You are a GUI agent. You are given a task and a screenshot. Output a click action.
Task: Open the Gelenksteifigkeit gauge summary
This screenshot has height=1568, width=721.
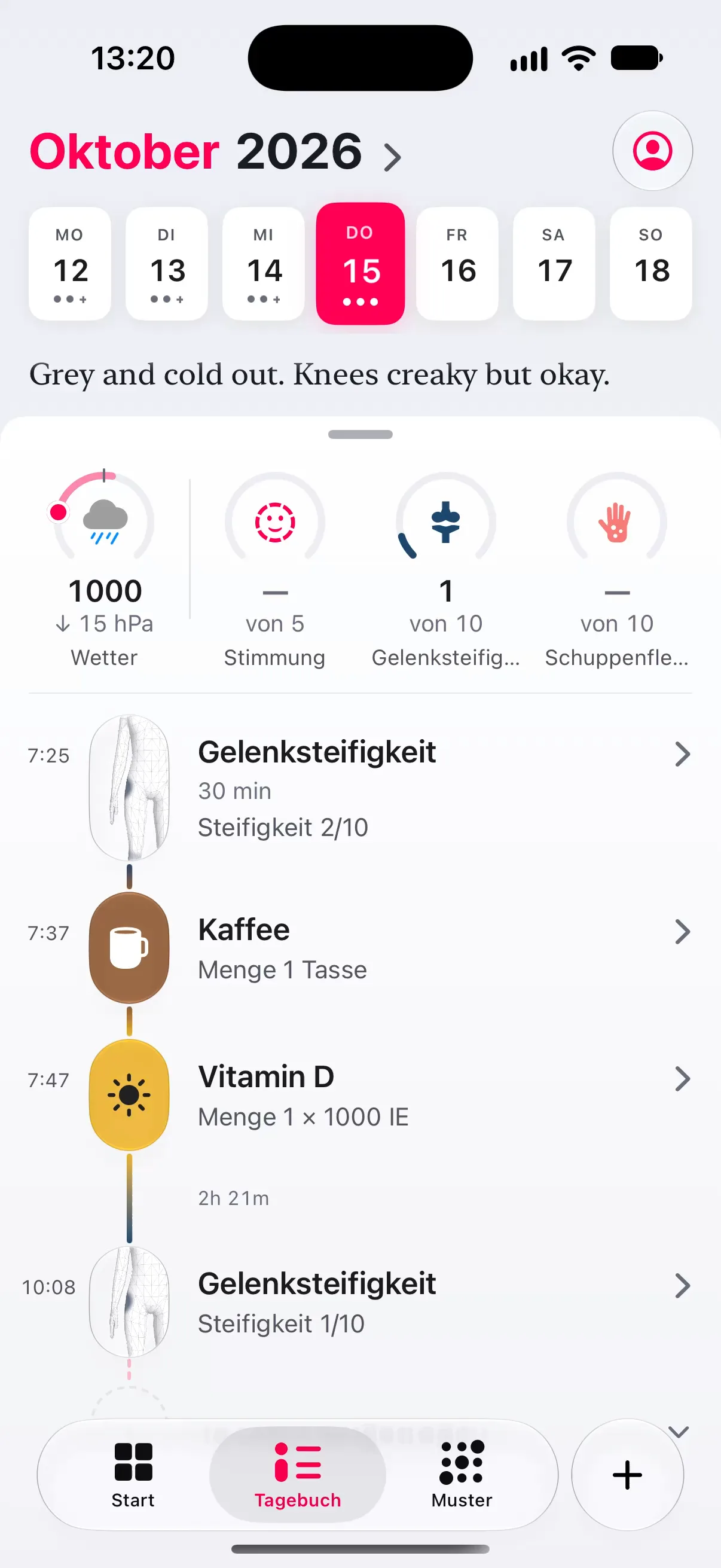point(445,570)
